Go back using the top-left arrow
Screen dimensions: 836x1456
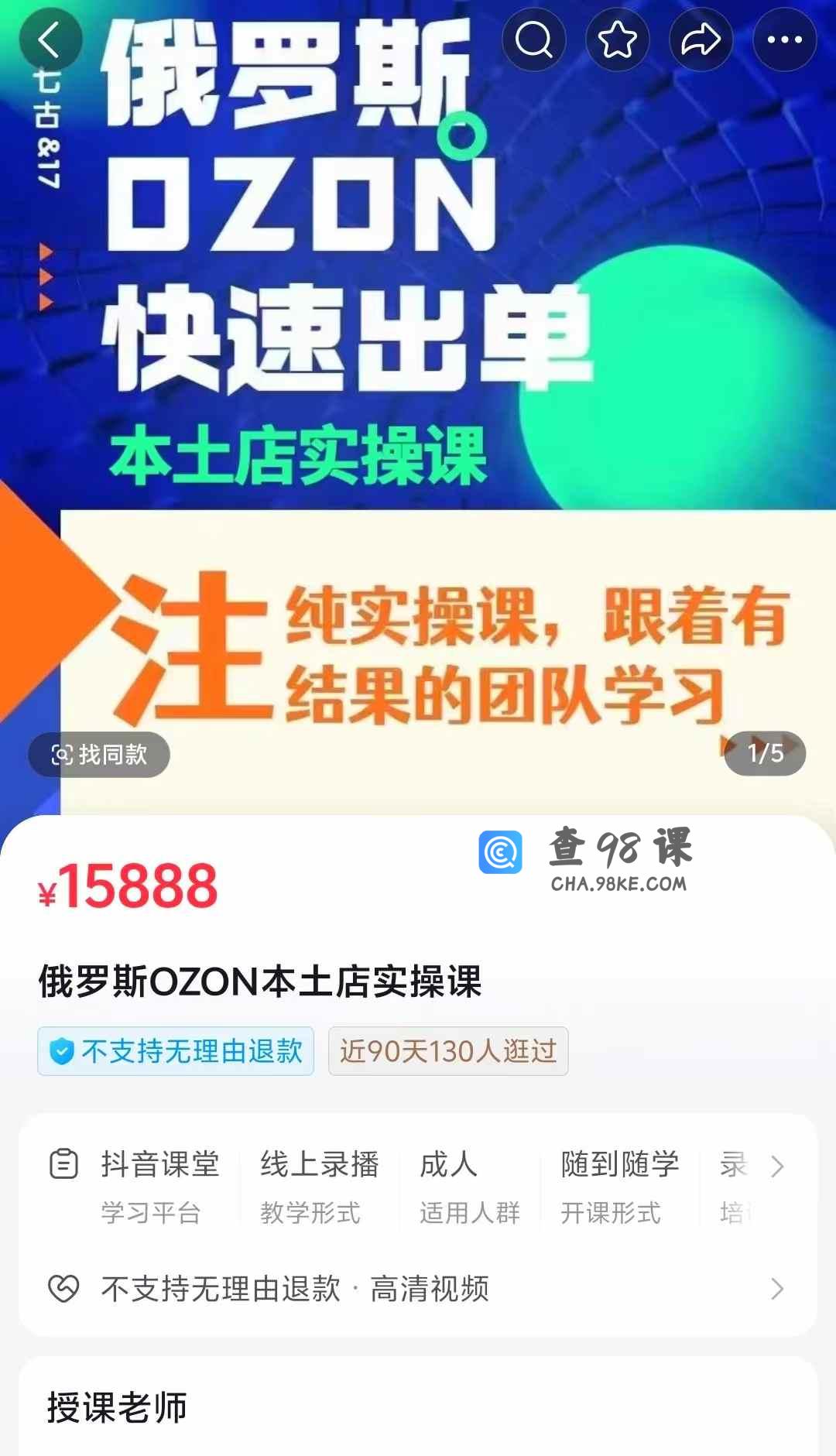(x=50, y=40)
